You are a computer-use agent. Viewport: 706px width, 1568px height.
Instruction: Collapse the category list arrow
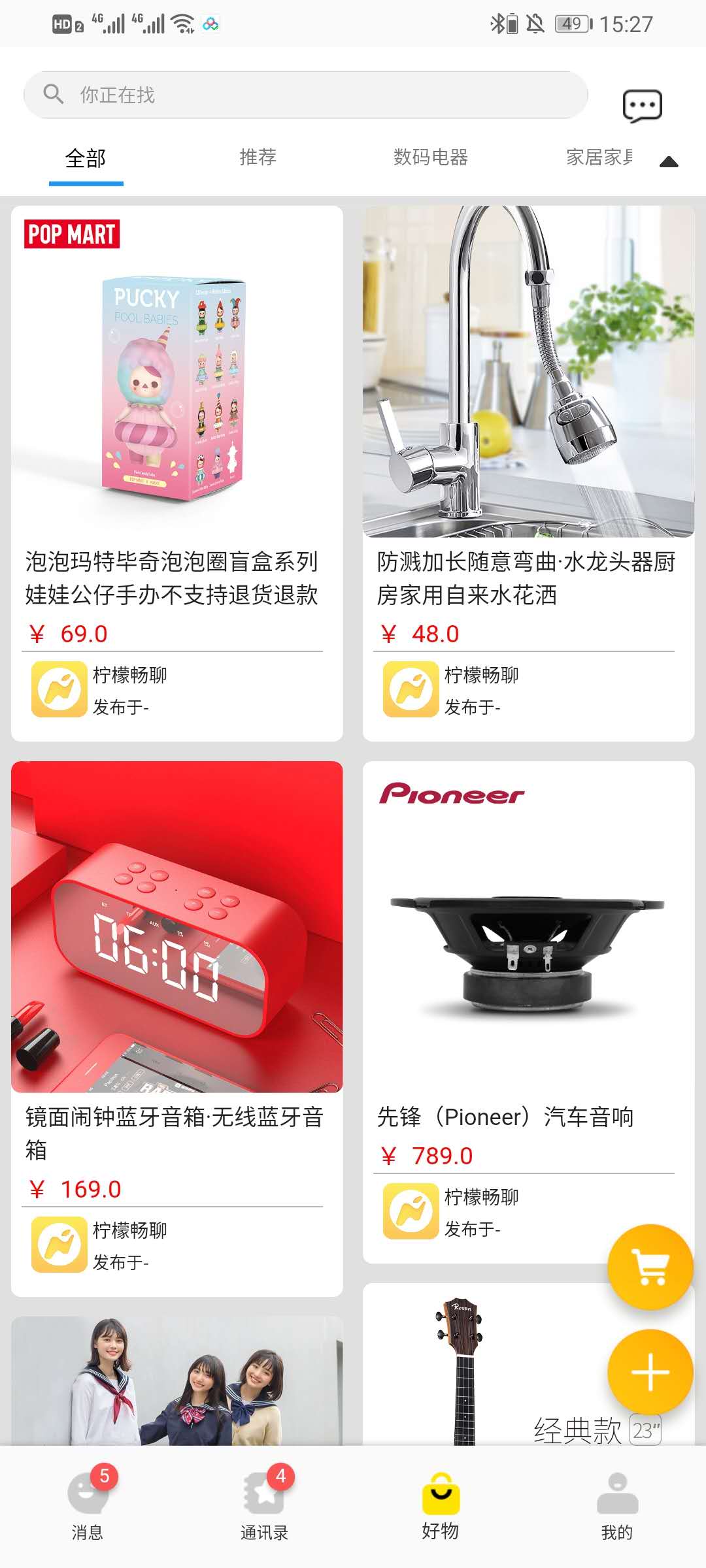click(669, 162)
